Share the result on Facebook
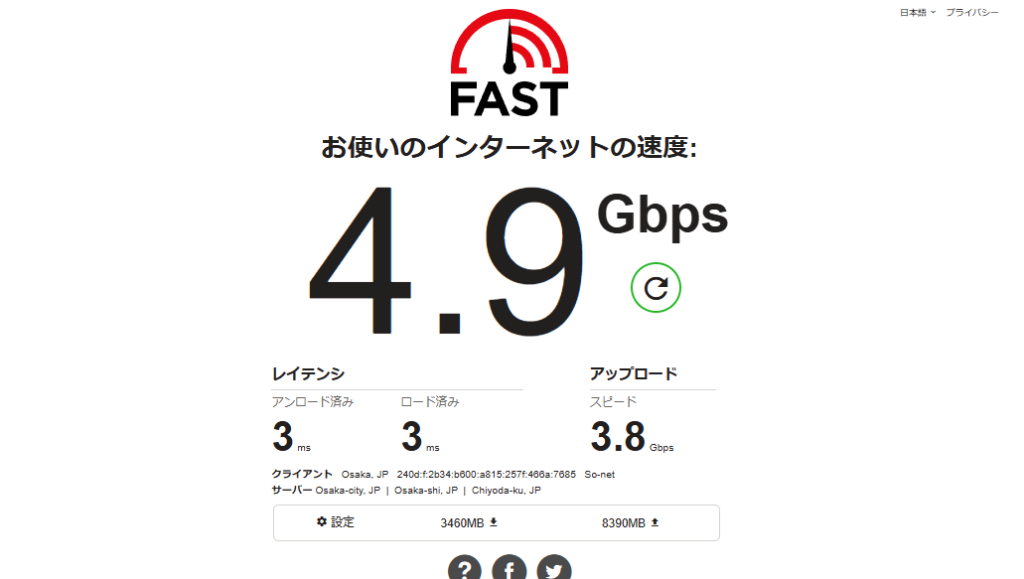Screen dimensions: 1024x579 tap(510, 570)
